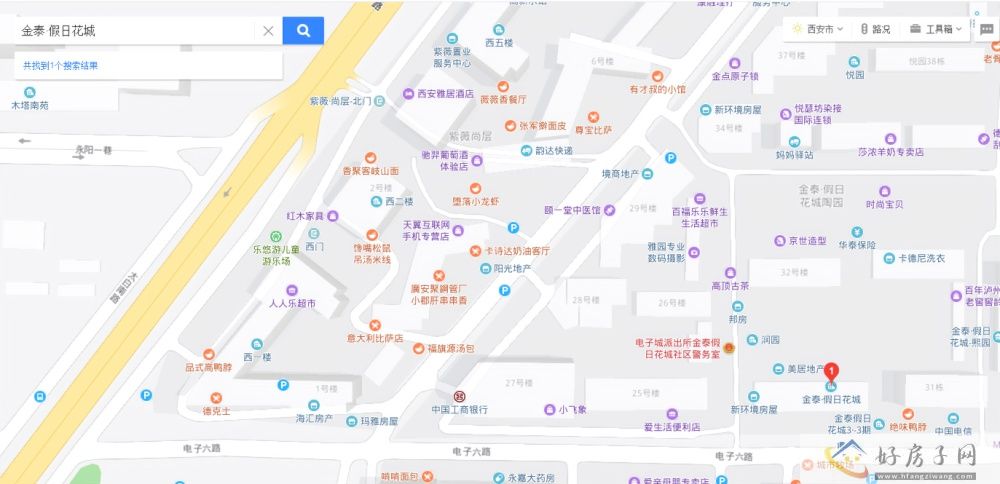Expand the 西安市 city dropdown
Viewport: 1000px width, 484px height.
pyautogui.click(x=818, y=29)
